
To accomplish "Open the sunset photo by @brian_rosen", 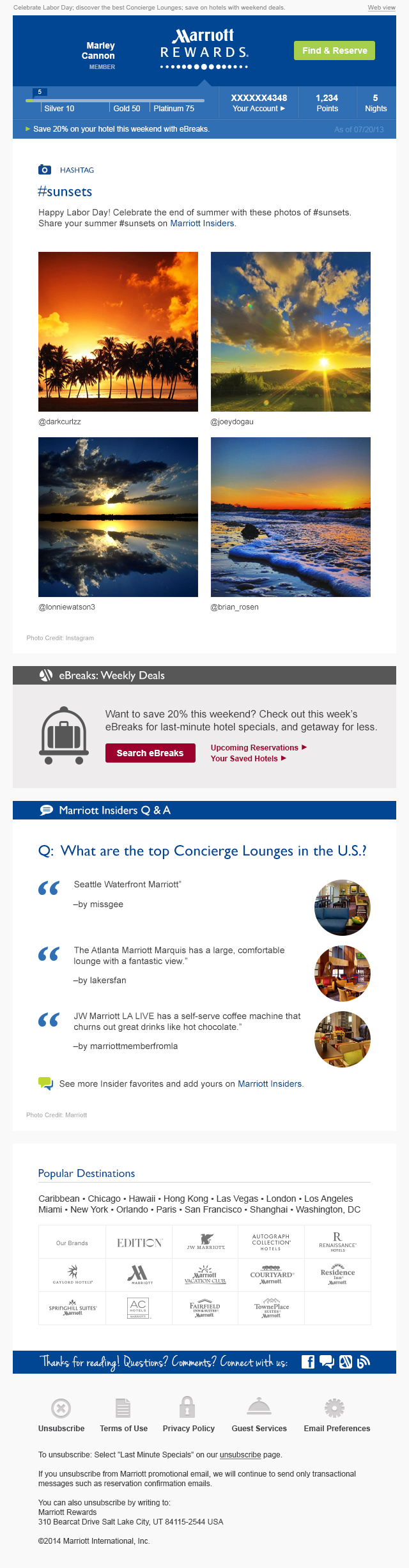I will click(x=291, y=516).
